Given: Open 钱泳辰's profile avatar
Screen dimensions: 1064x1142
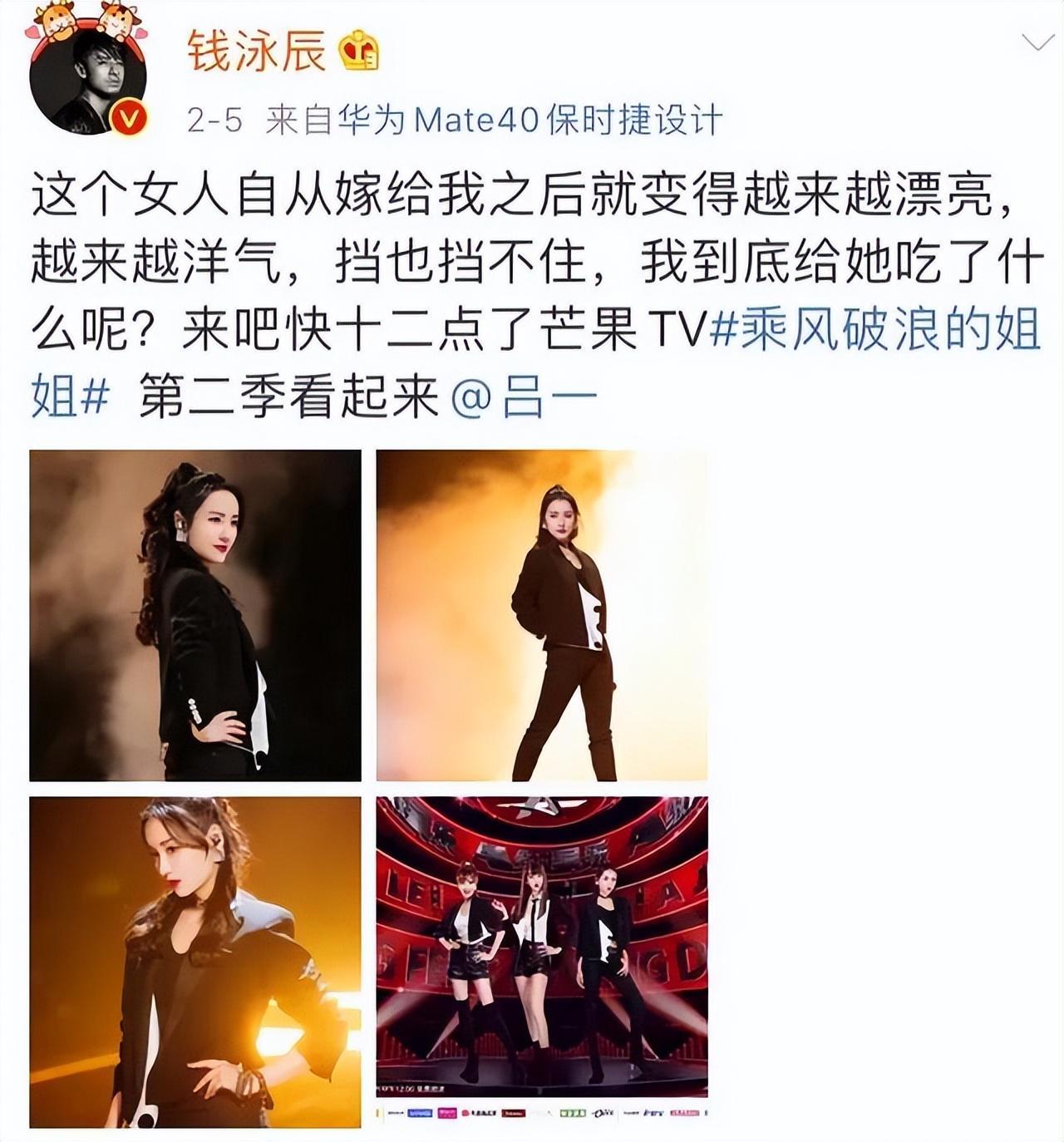Looking at the screenshot, I should (x=88, y=78).
